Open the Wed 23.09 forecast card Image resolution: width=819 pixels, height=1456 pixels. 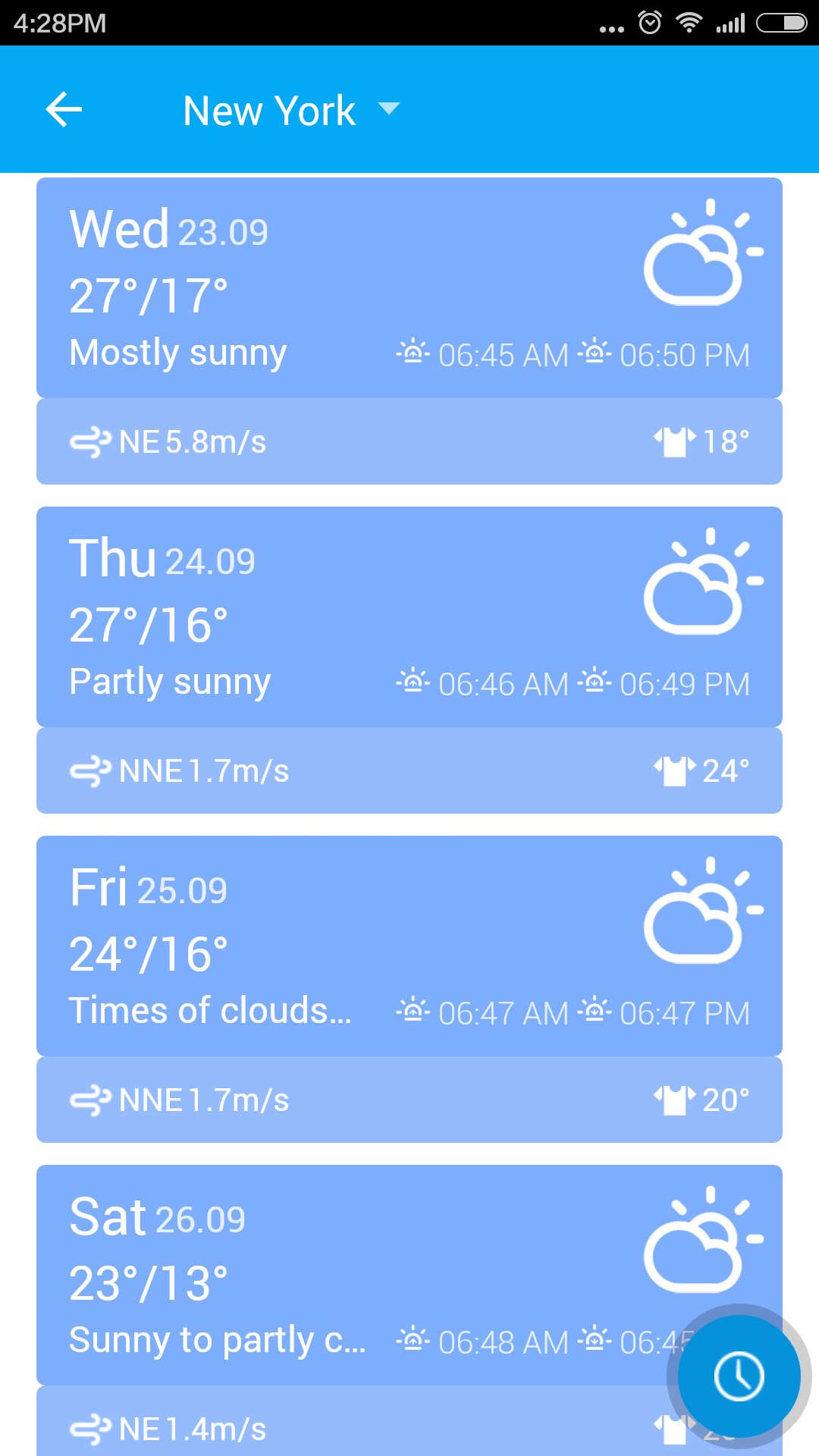409,288
